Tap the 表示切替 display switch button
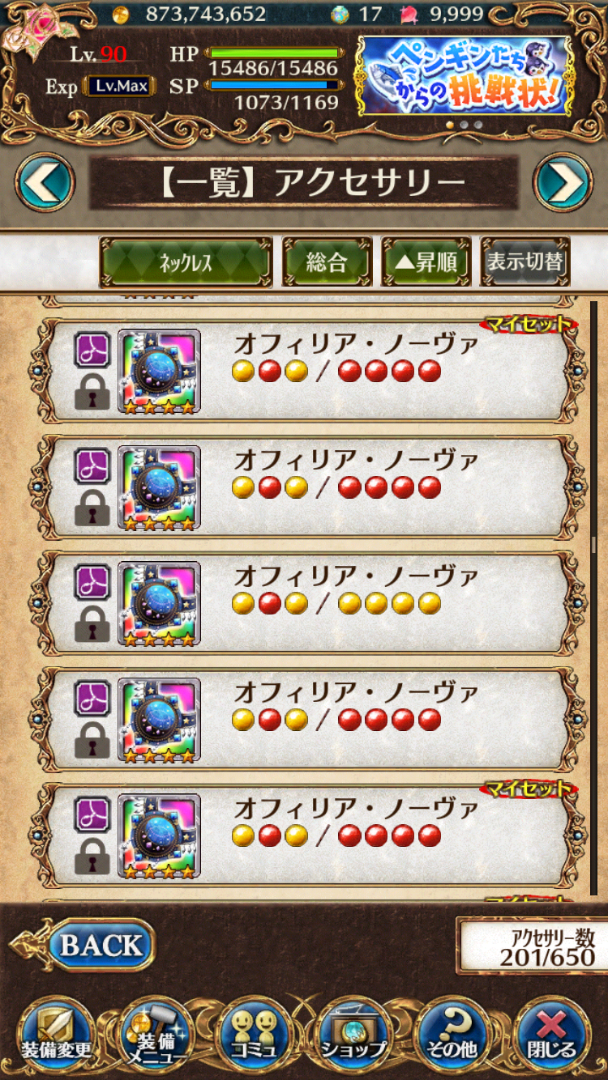The width and height of the screenshot is (608, 1080). tap(525, 263)
